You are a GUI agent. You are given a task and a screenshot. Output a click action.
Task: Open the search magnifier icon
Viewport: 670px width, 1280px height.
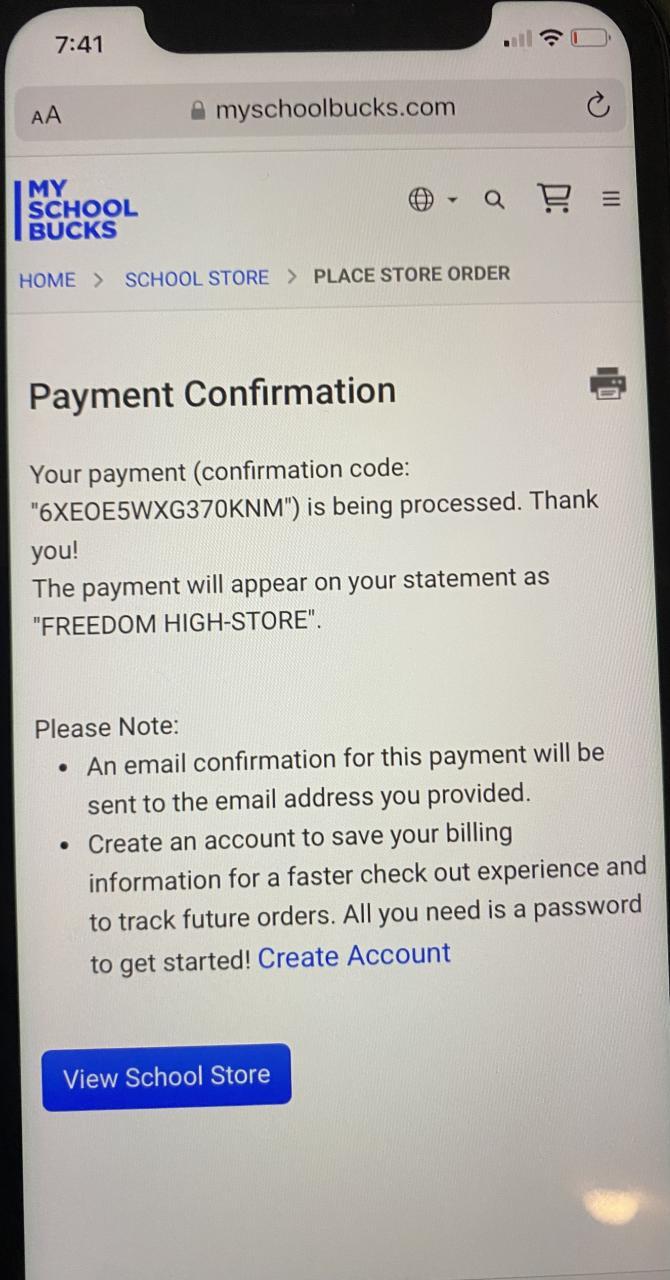(494, 200)
